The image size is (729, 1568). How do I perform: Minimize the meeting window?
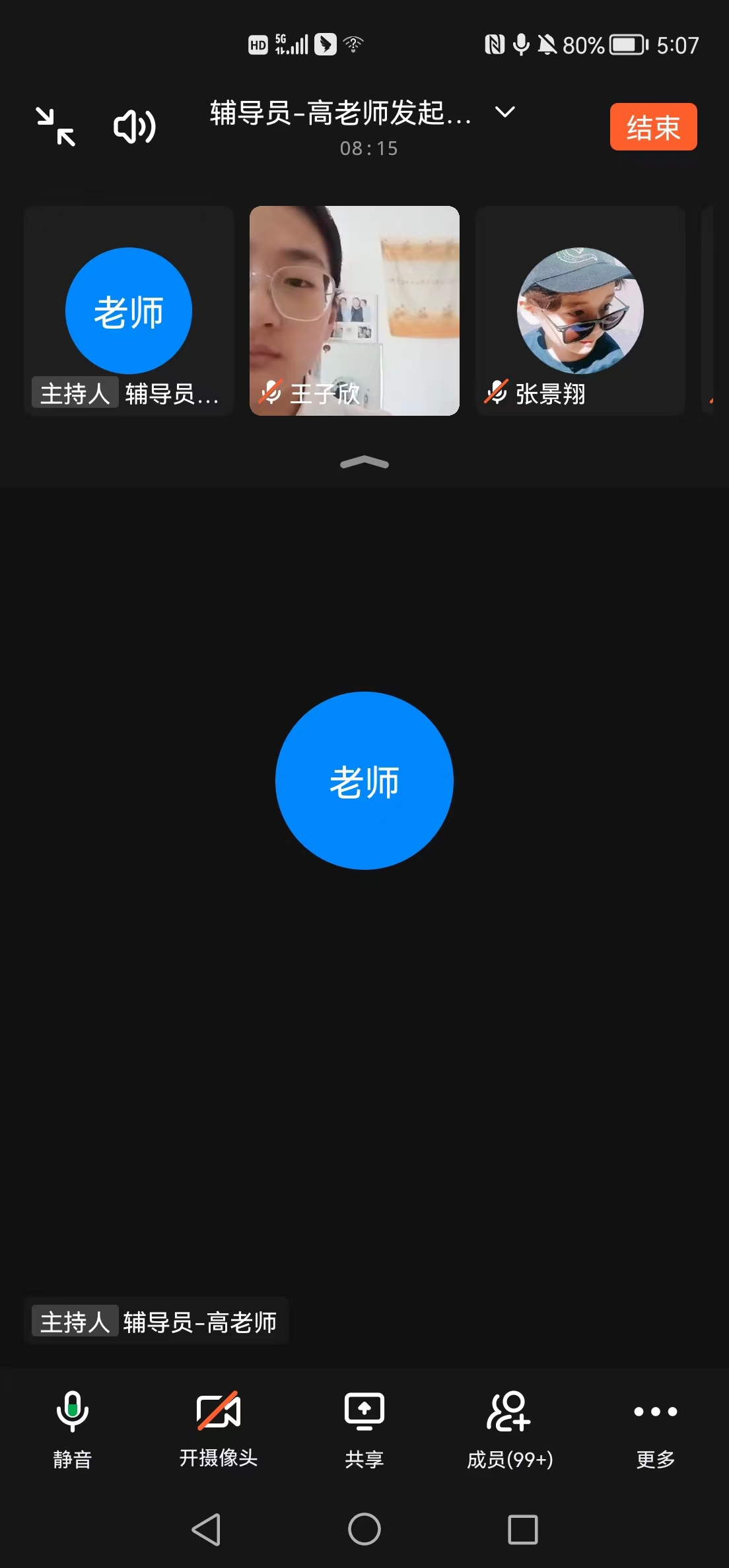tap(55, 127)
